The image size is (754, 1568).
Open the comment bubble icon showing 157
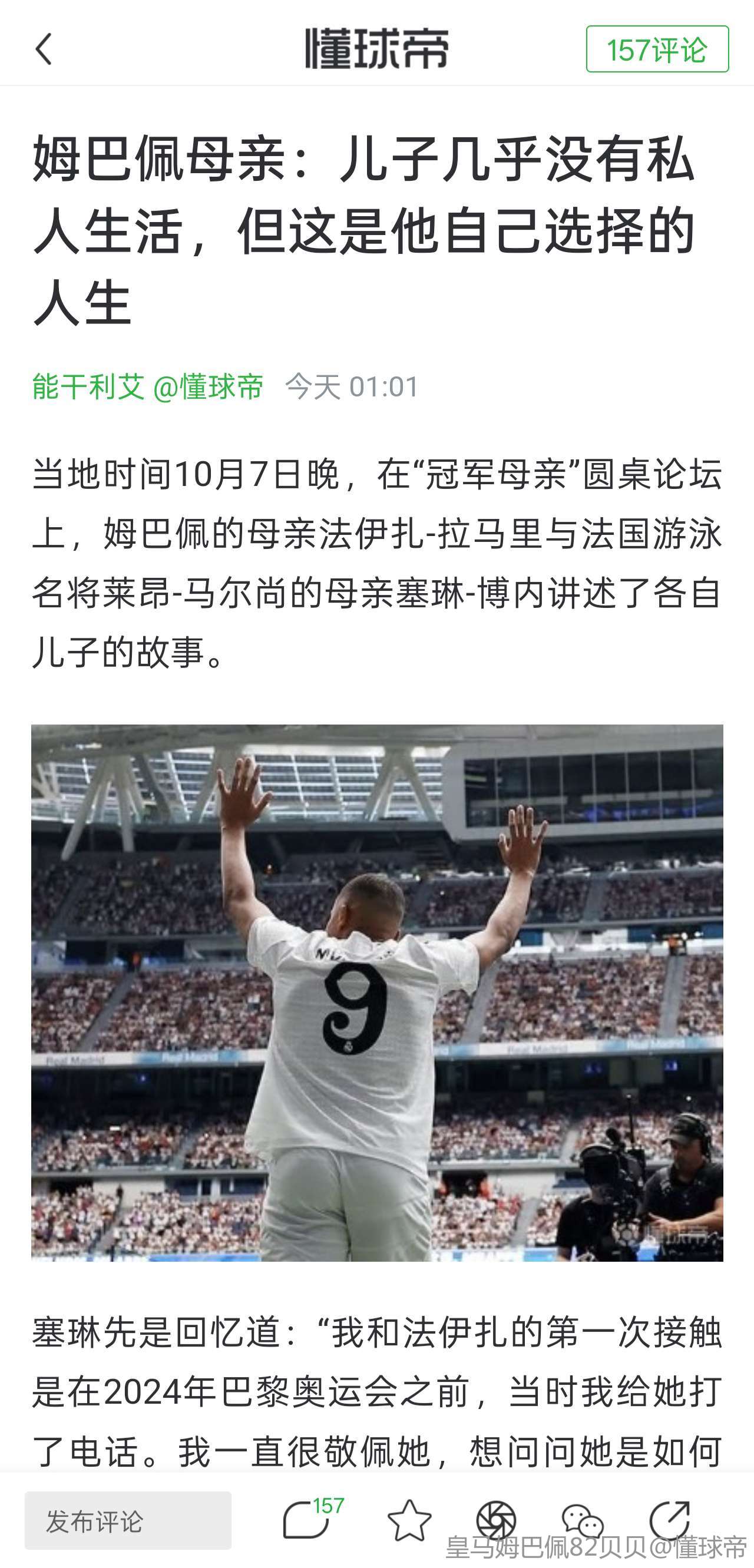pyautogui.click(x=307, y=1520)
